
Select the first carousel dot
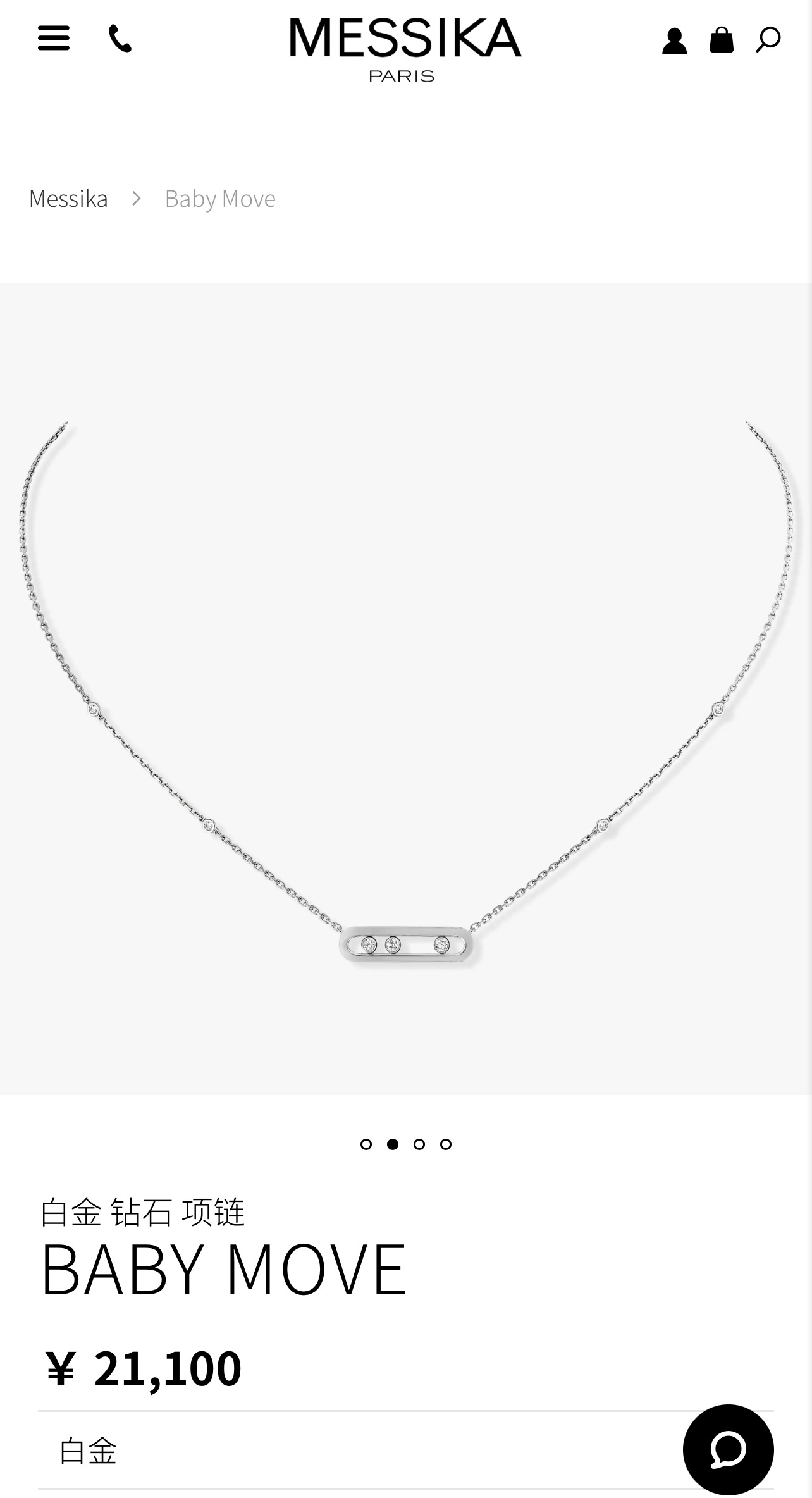coord(366,1144)
